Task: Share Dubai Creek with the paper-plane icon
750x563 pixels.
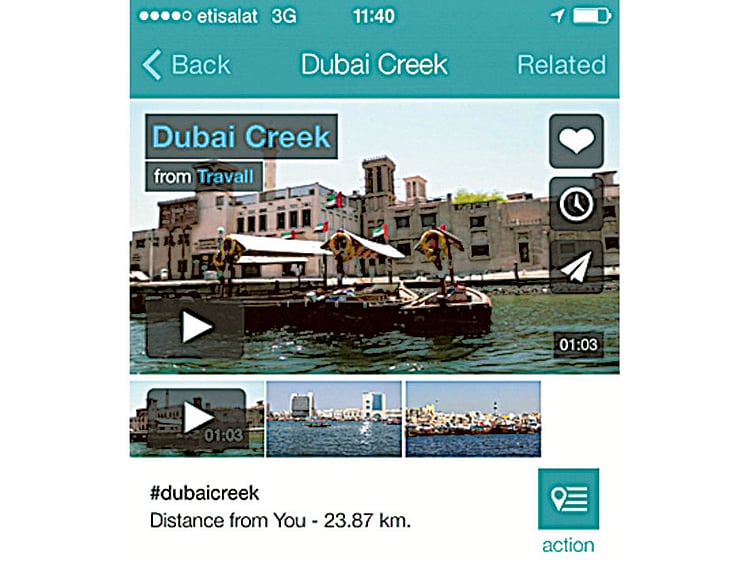Action: (x=576, y=265)
